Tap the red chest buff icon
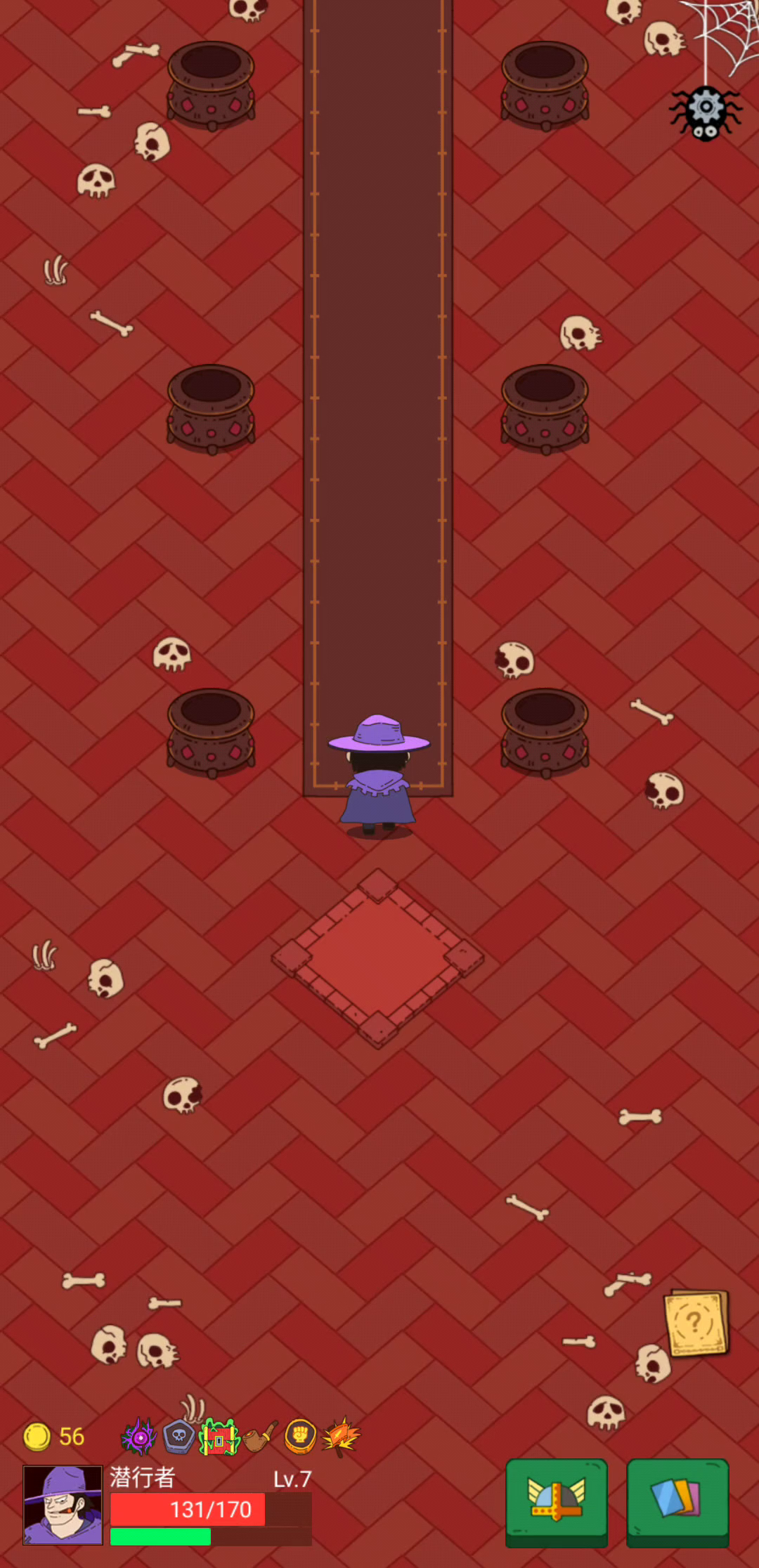 [219, 1437]
